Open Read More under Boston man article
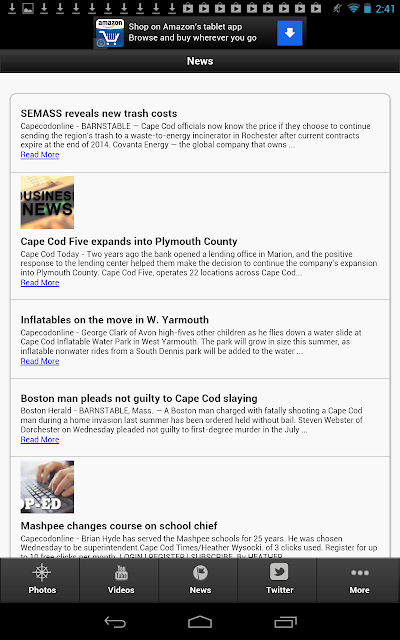 [x=40, y=440]
